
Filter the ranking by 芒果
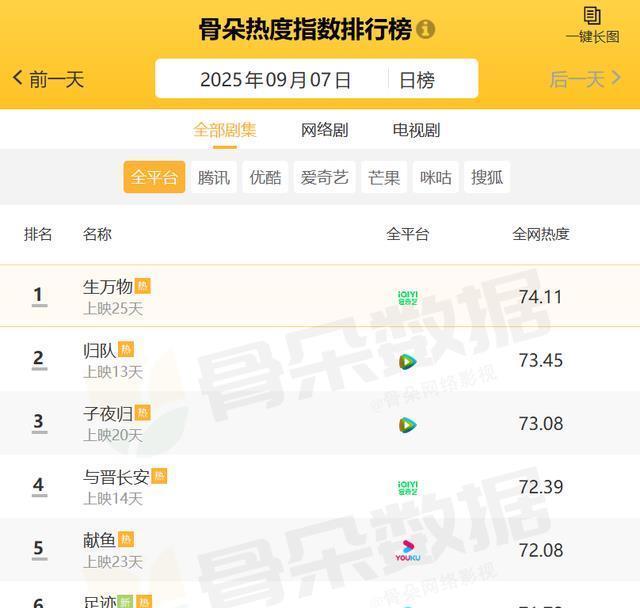pos(384,177)
